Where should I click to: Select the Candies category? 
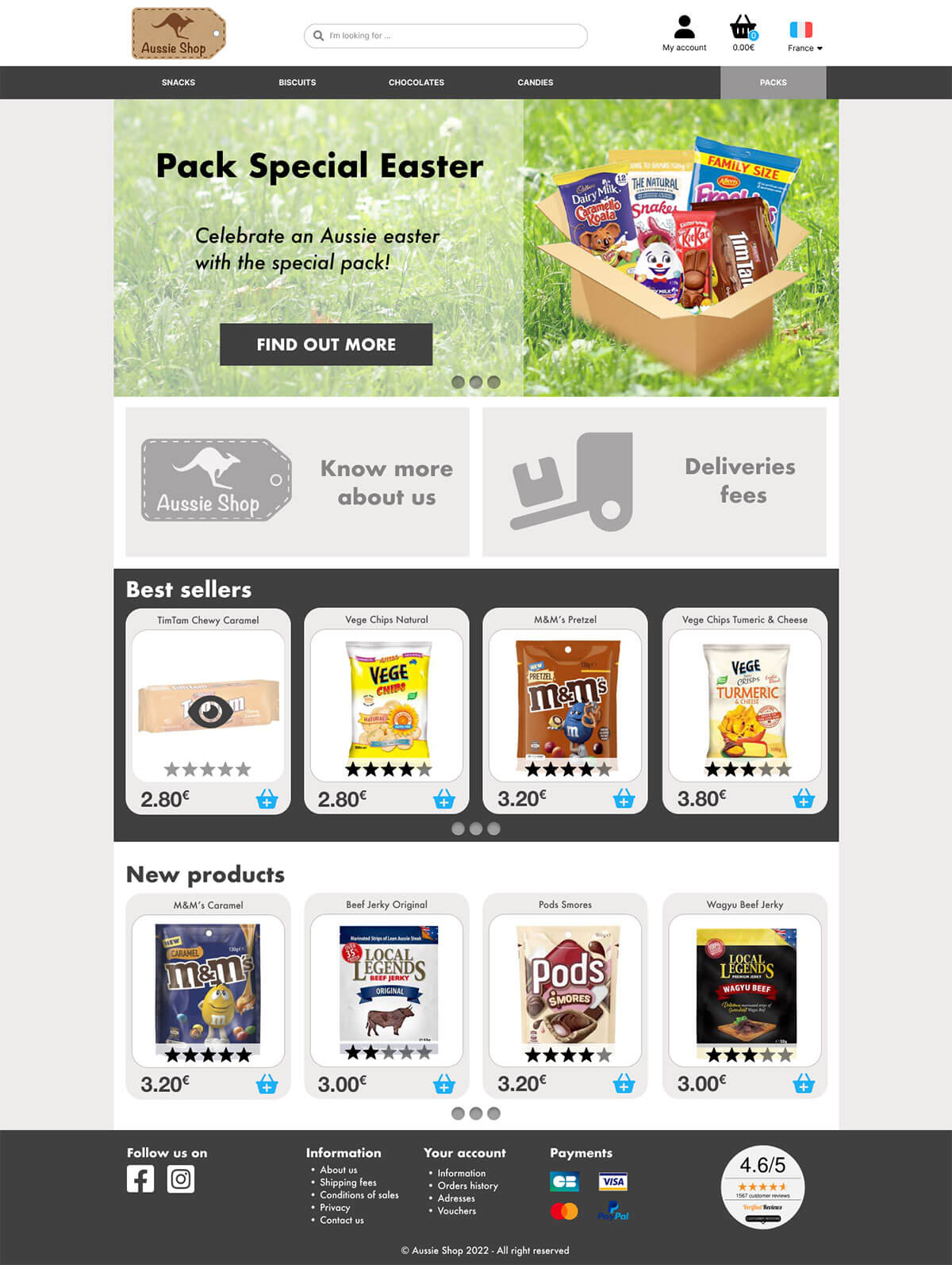click(x=535, y=83)
